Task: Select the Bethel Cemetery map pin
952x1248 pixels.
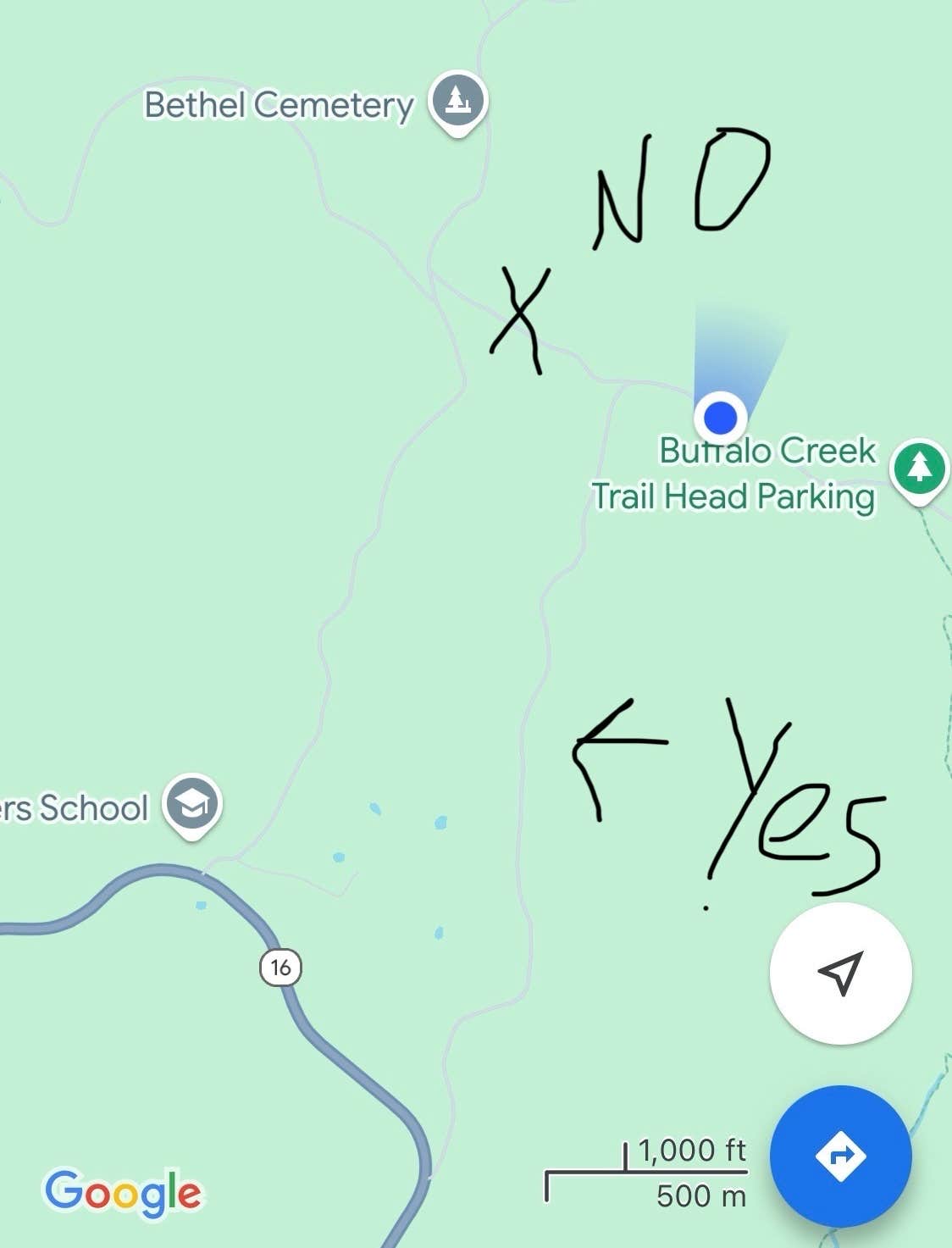Action: tap(457, 102)
